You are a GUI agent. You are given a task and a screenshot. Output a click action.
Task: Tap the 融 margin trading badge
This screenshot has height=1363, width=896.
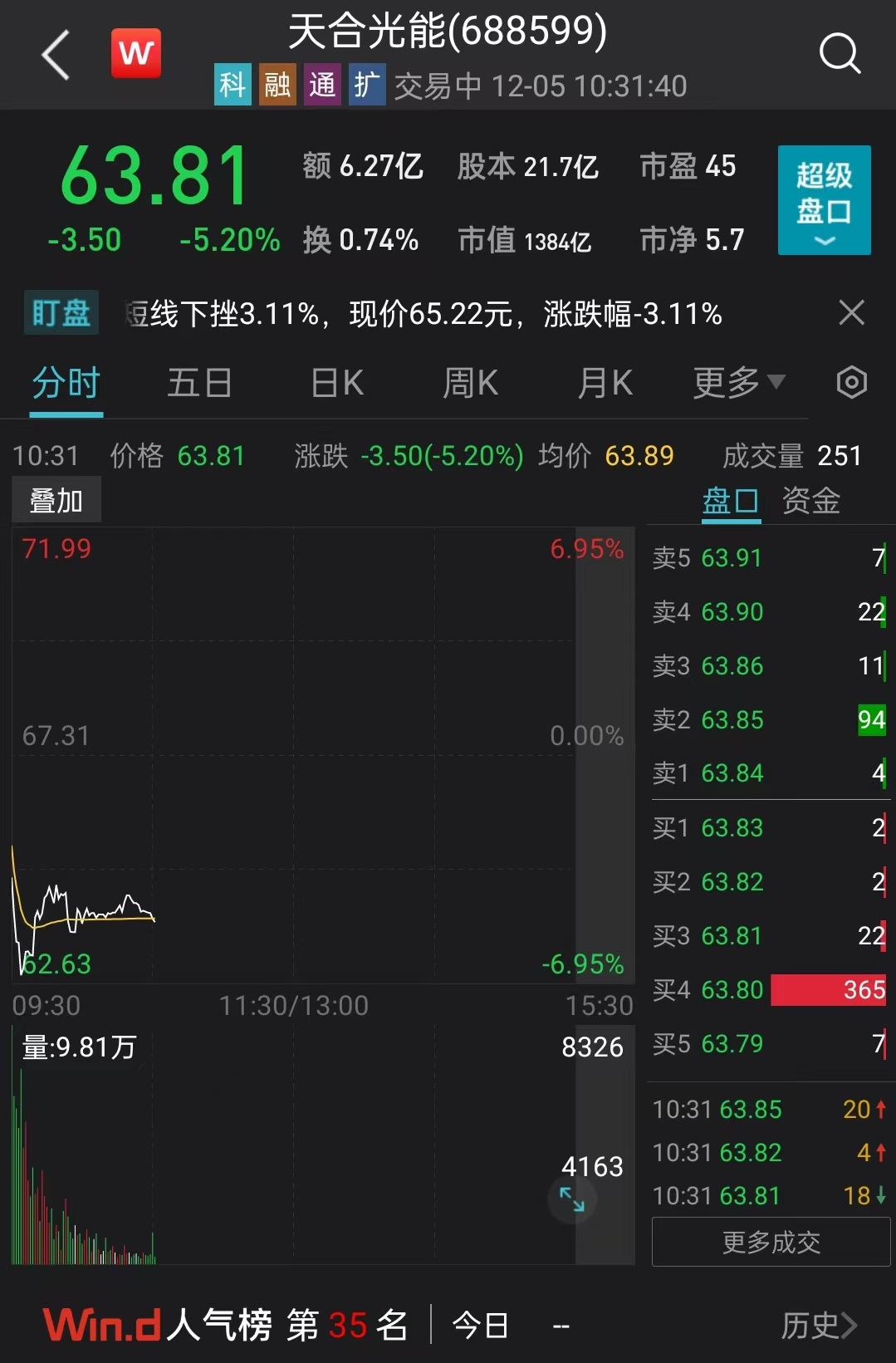(277, 86)
